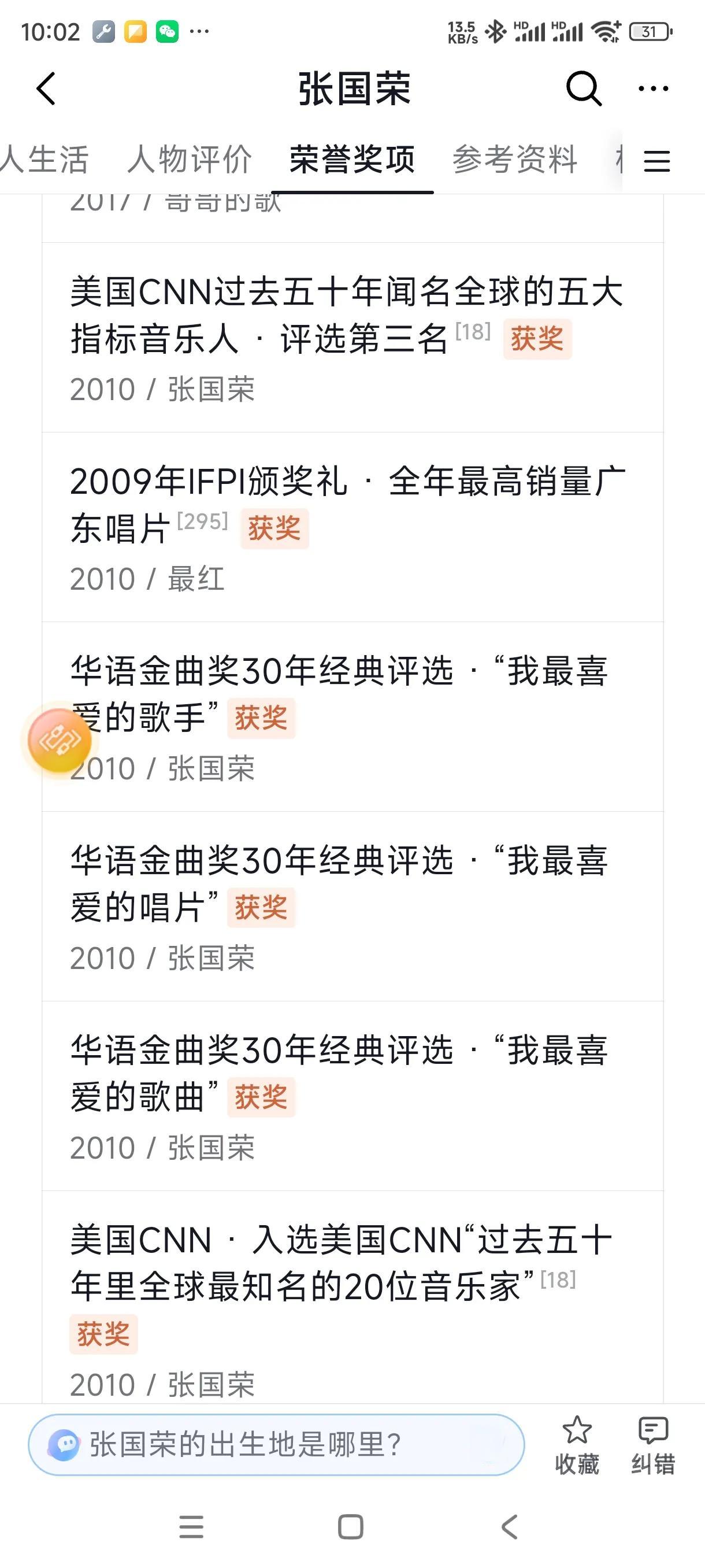This screenshot has width=705, height=1568.
Task: Go to the system home screen
Action: click(350, 1526)
